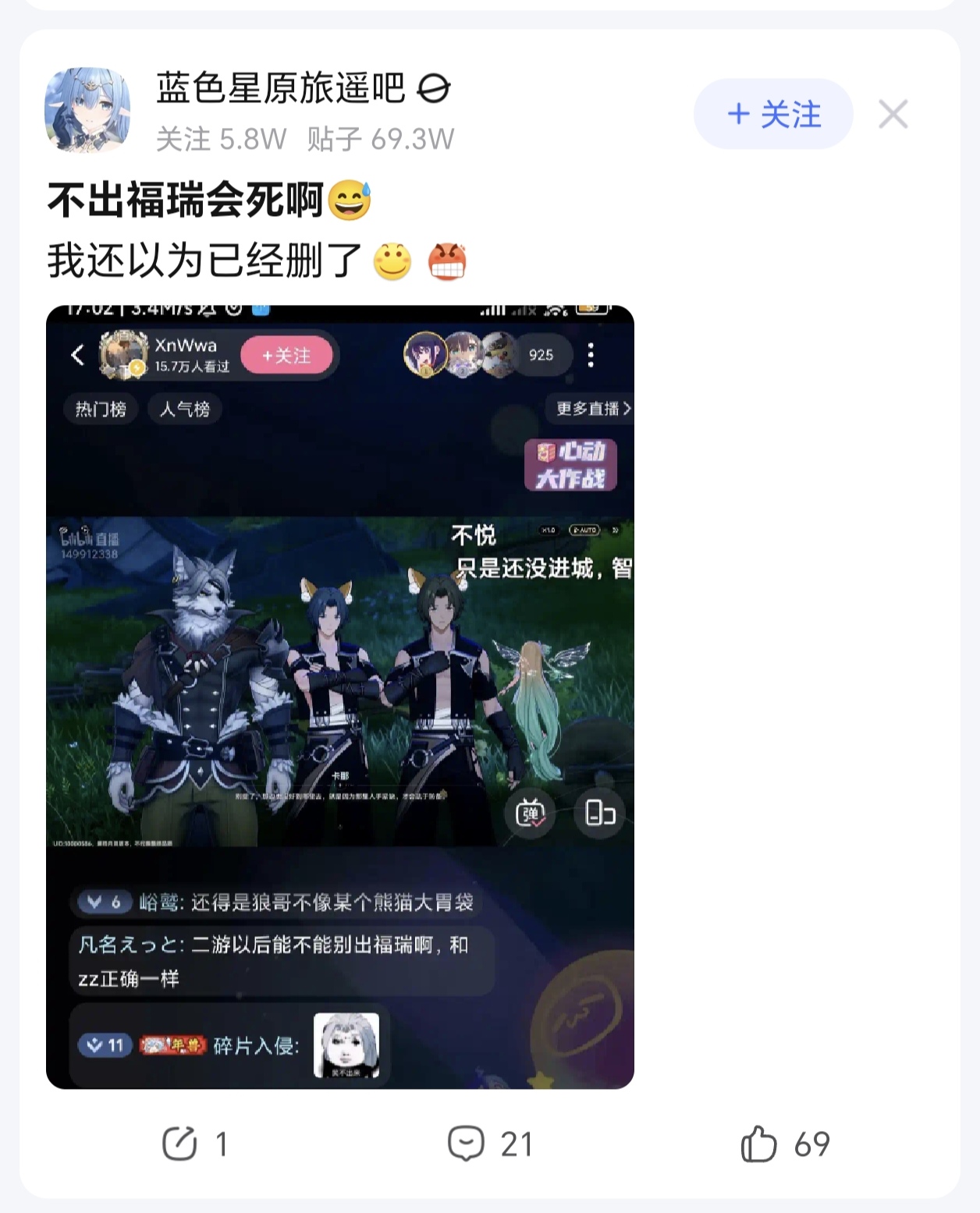Viewport: 980px width, 1213px height.
Task: Open the 蓝色星原旅遥吧 forum avatar
Action: point(87,110)
